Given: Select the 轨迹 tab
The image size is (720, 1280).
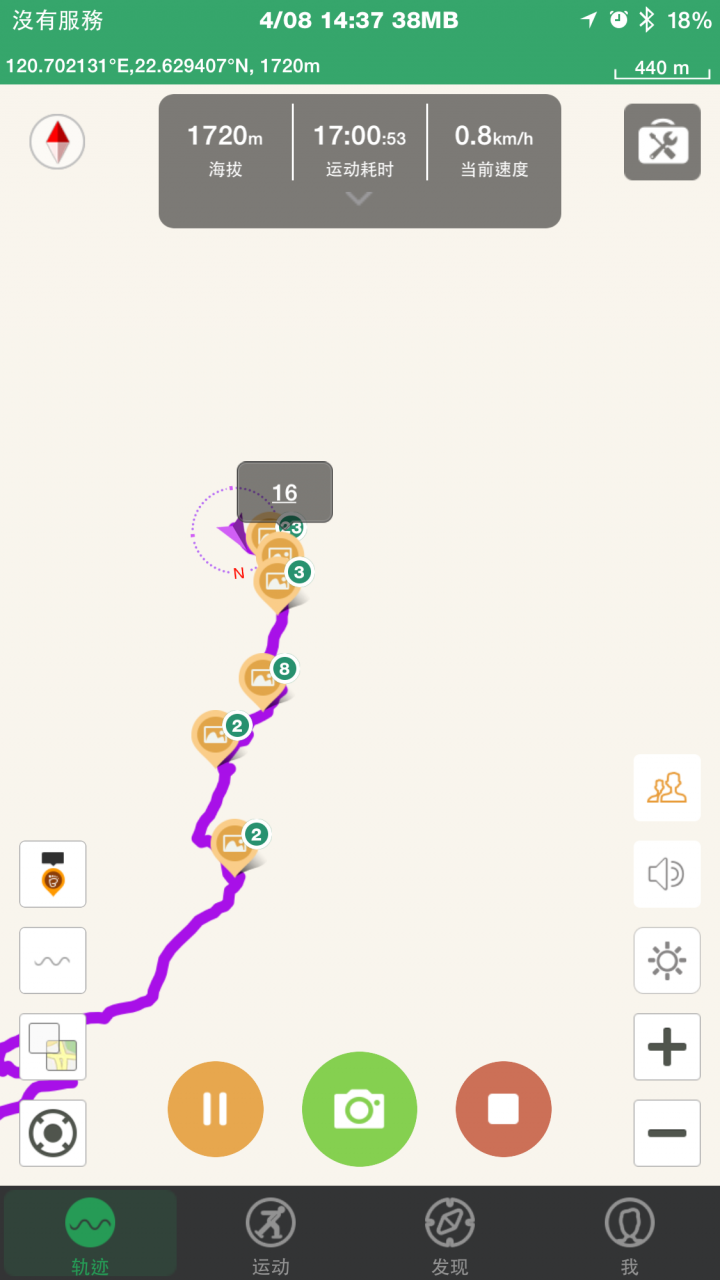Looking at the screenshot, I should point(90,1236).
